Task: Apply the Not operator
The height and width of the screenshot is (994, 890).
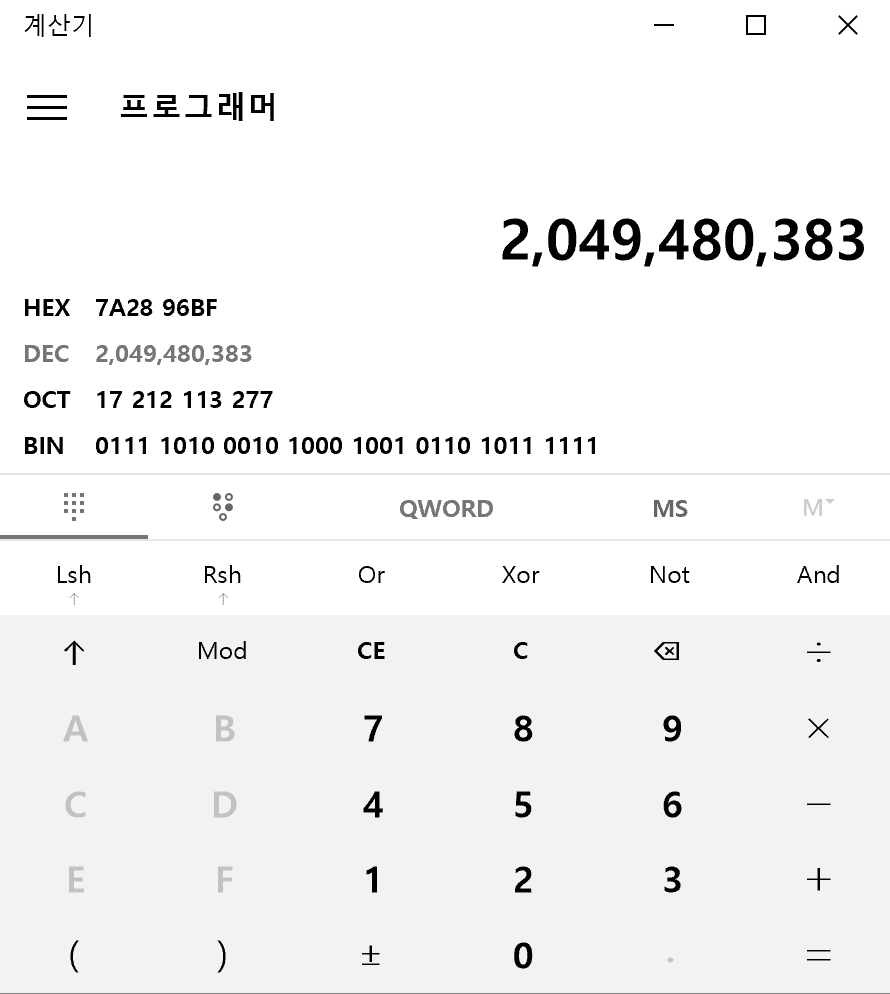Action: pos(669,575)
